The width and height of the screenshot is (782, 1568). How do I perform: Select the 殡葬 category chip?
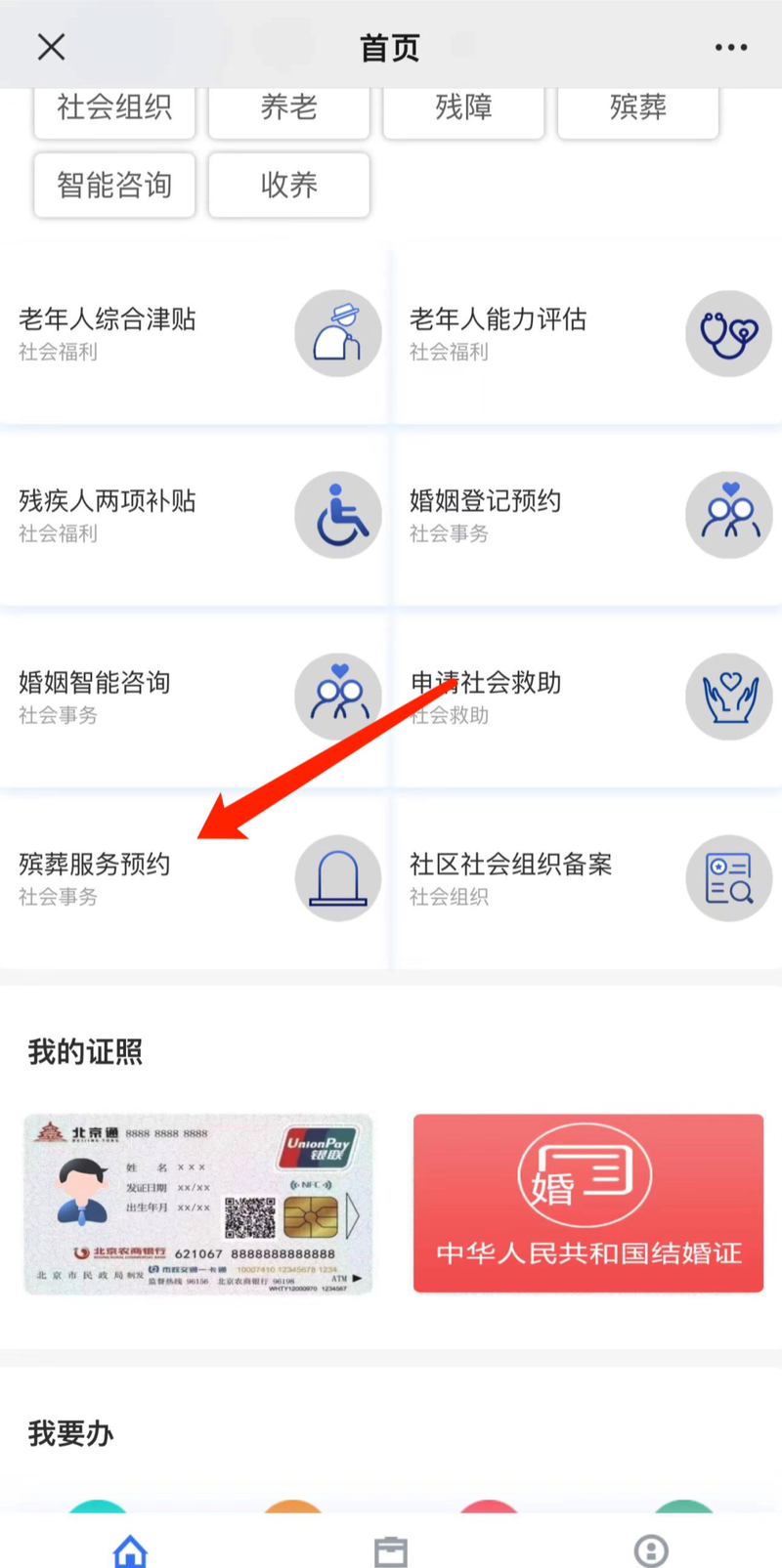(x=637, y=109)
